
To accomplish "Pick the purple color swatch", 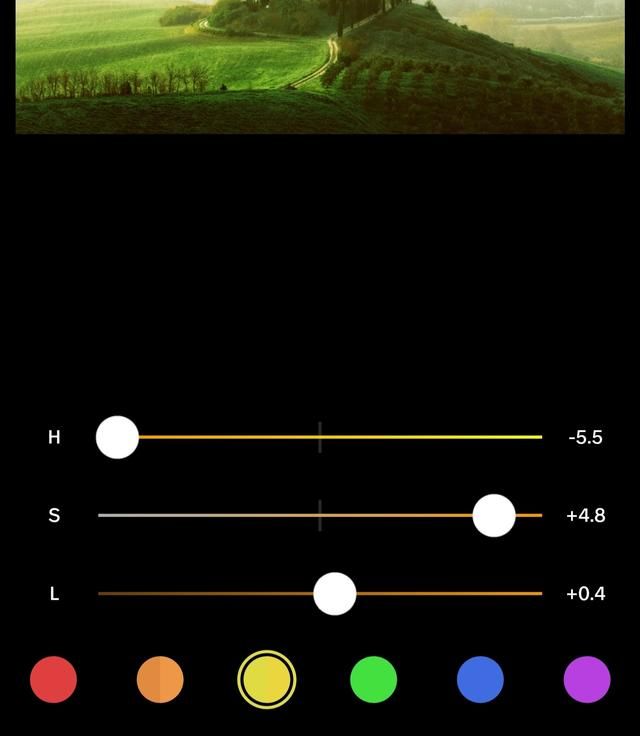I will tap(587, 680).
